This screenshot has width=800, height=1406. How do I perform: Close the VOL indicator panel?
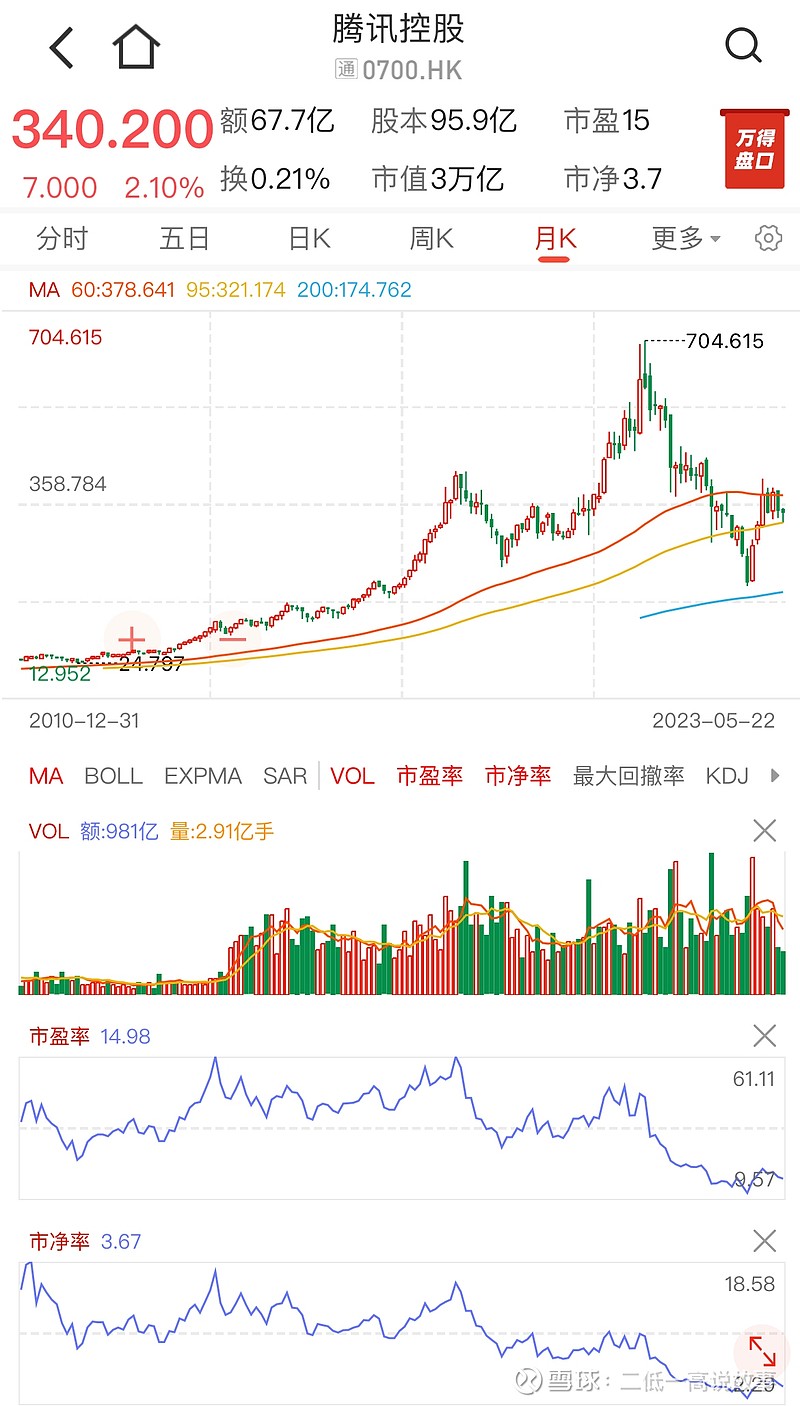pyautogui.click(x=764, y=830)
